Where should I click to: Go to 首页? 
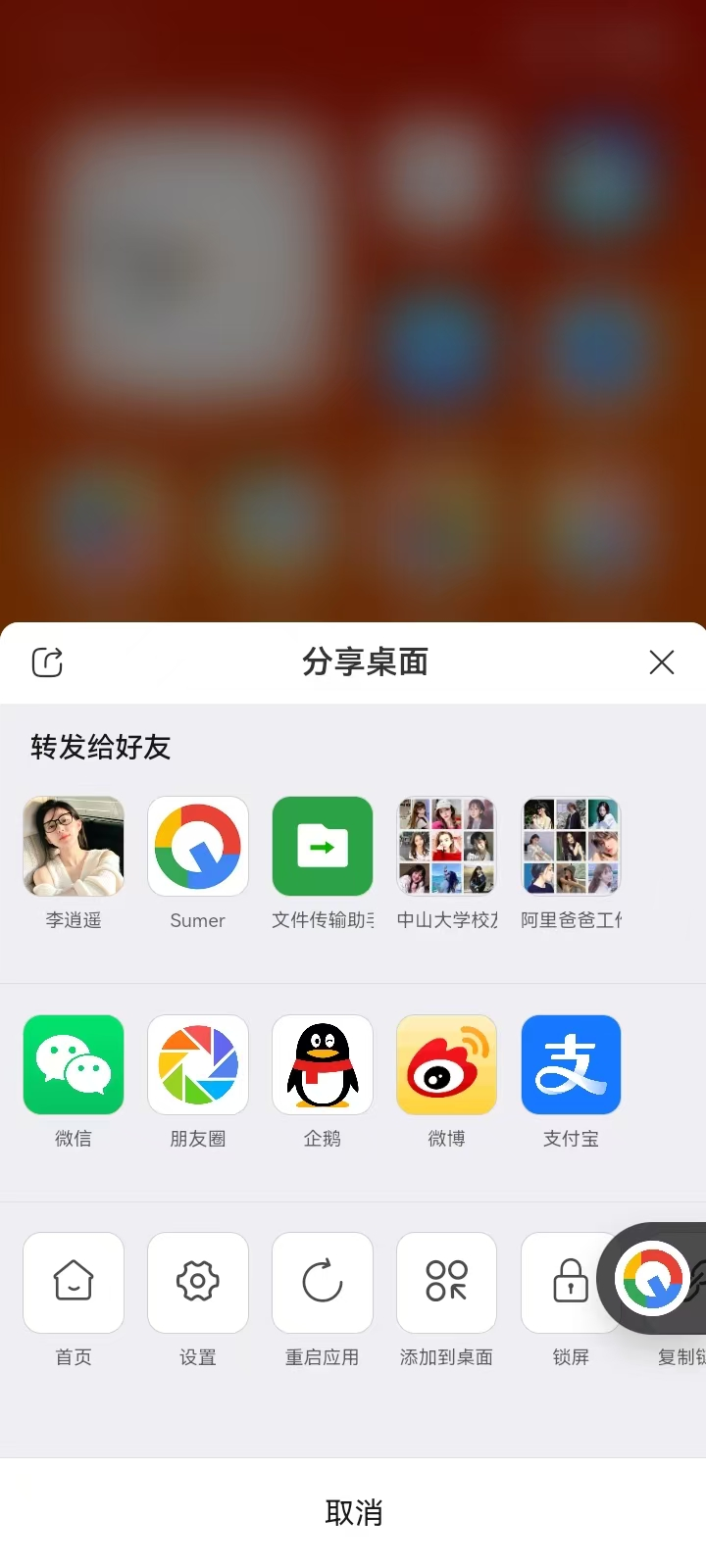tap(74, 1283)
